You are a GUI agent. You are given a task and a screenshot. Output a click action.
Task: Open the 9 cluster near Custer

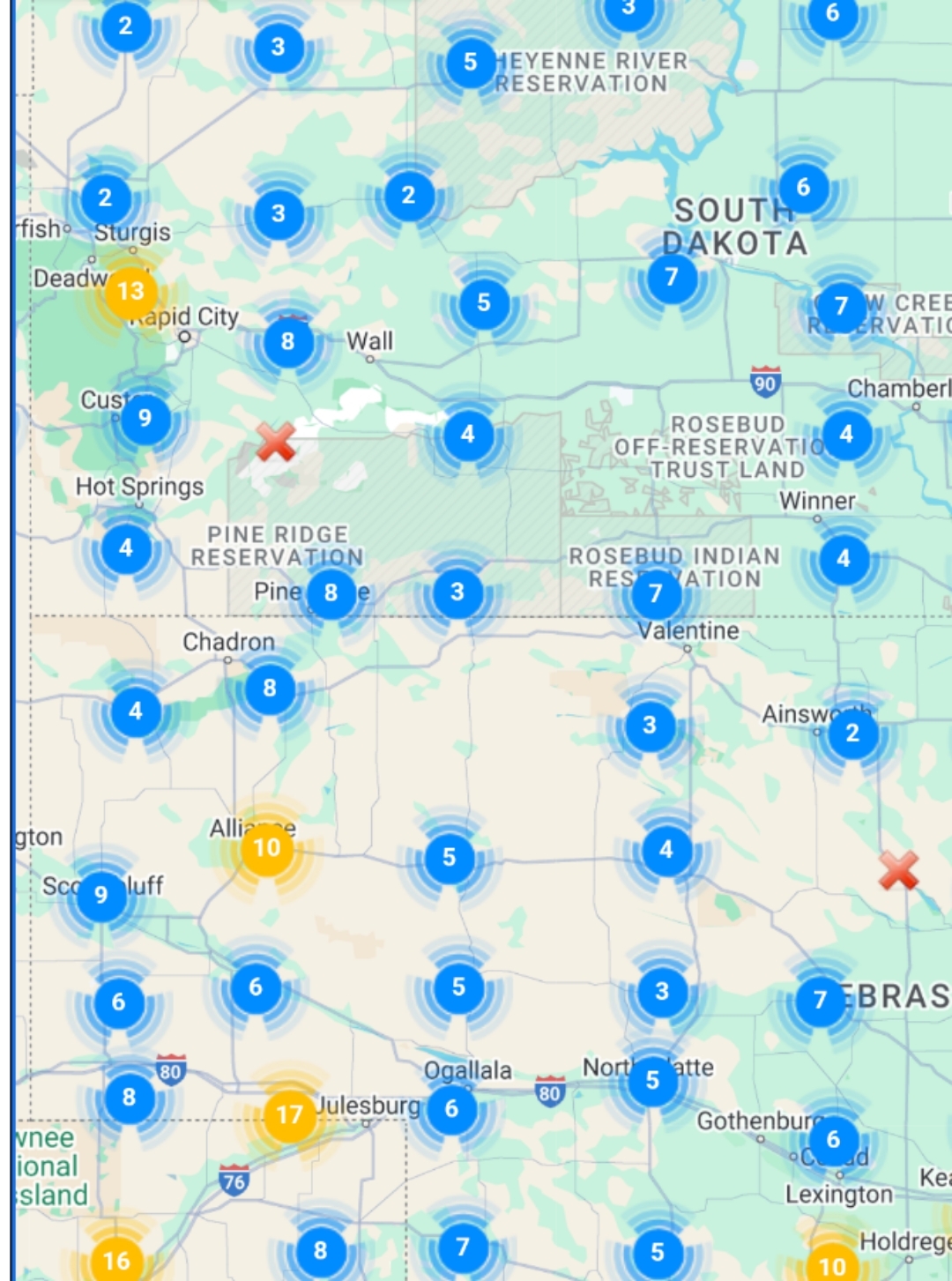coord(145,418)
